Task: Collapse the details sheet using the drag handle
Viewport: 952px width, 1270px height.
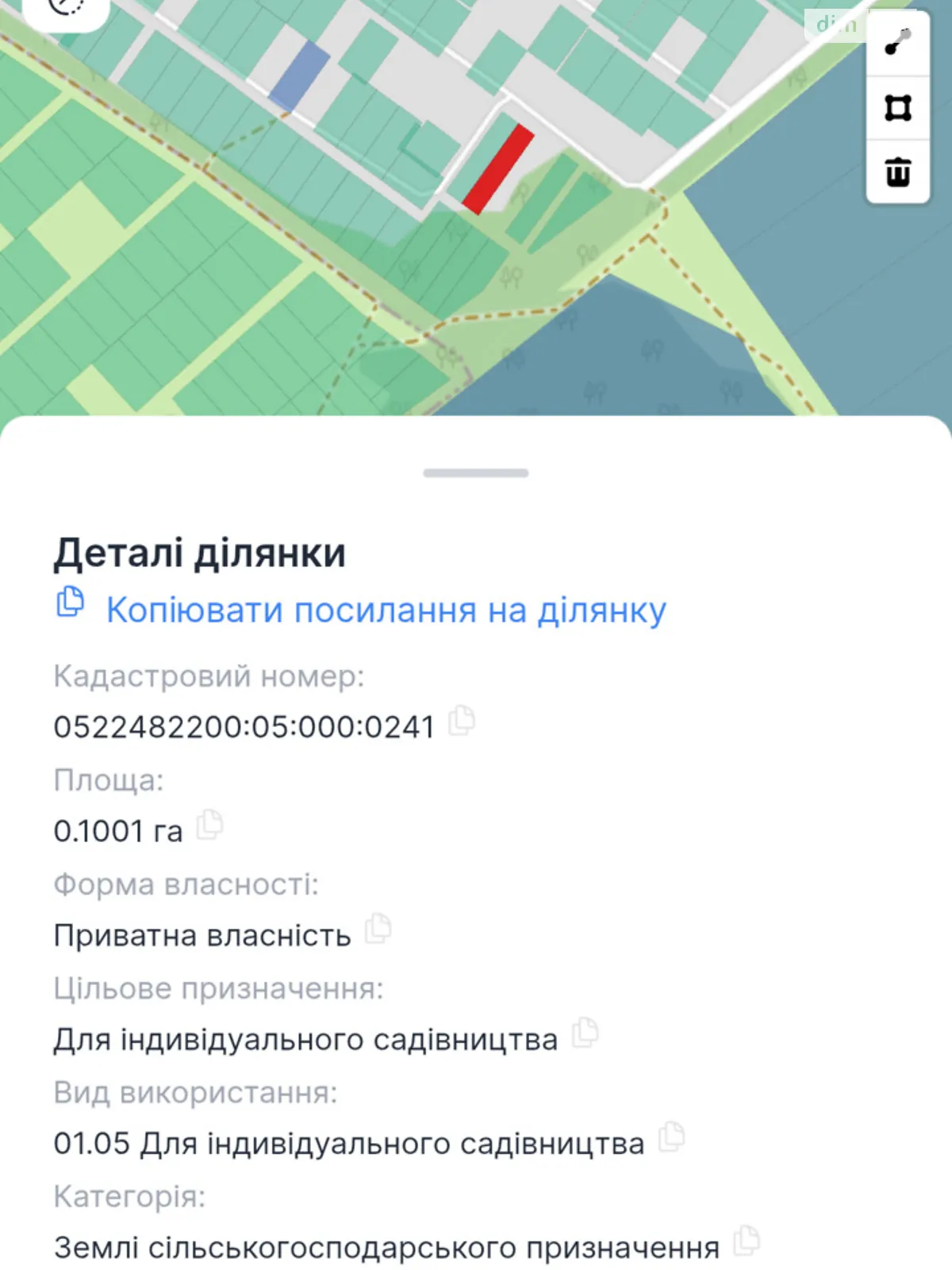Action: (475, 472)
